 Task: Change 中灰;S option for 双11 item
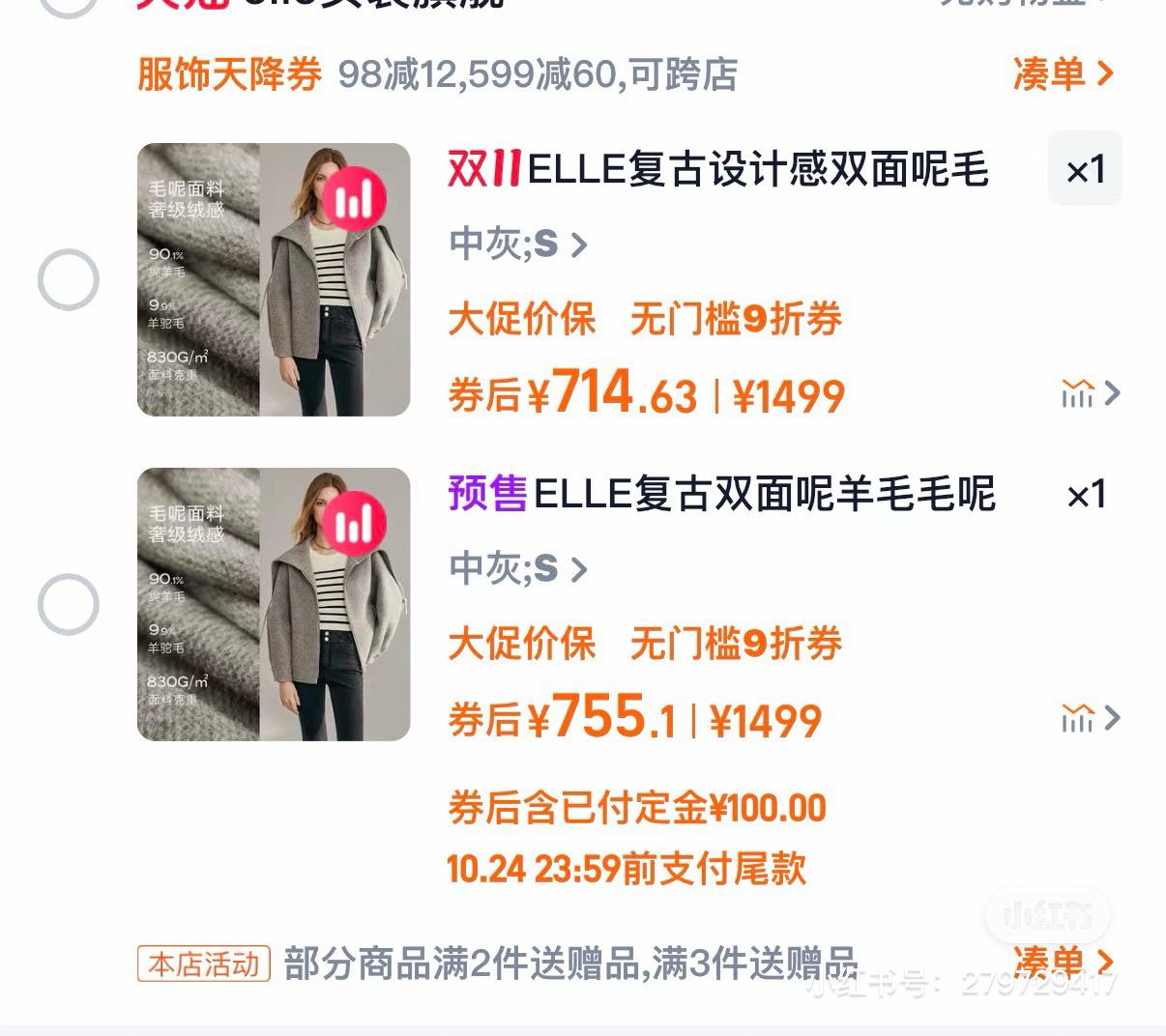(518, 244)
